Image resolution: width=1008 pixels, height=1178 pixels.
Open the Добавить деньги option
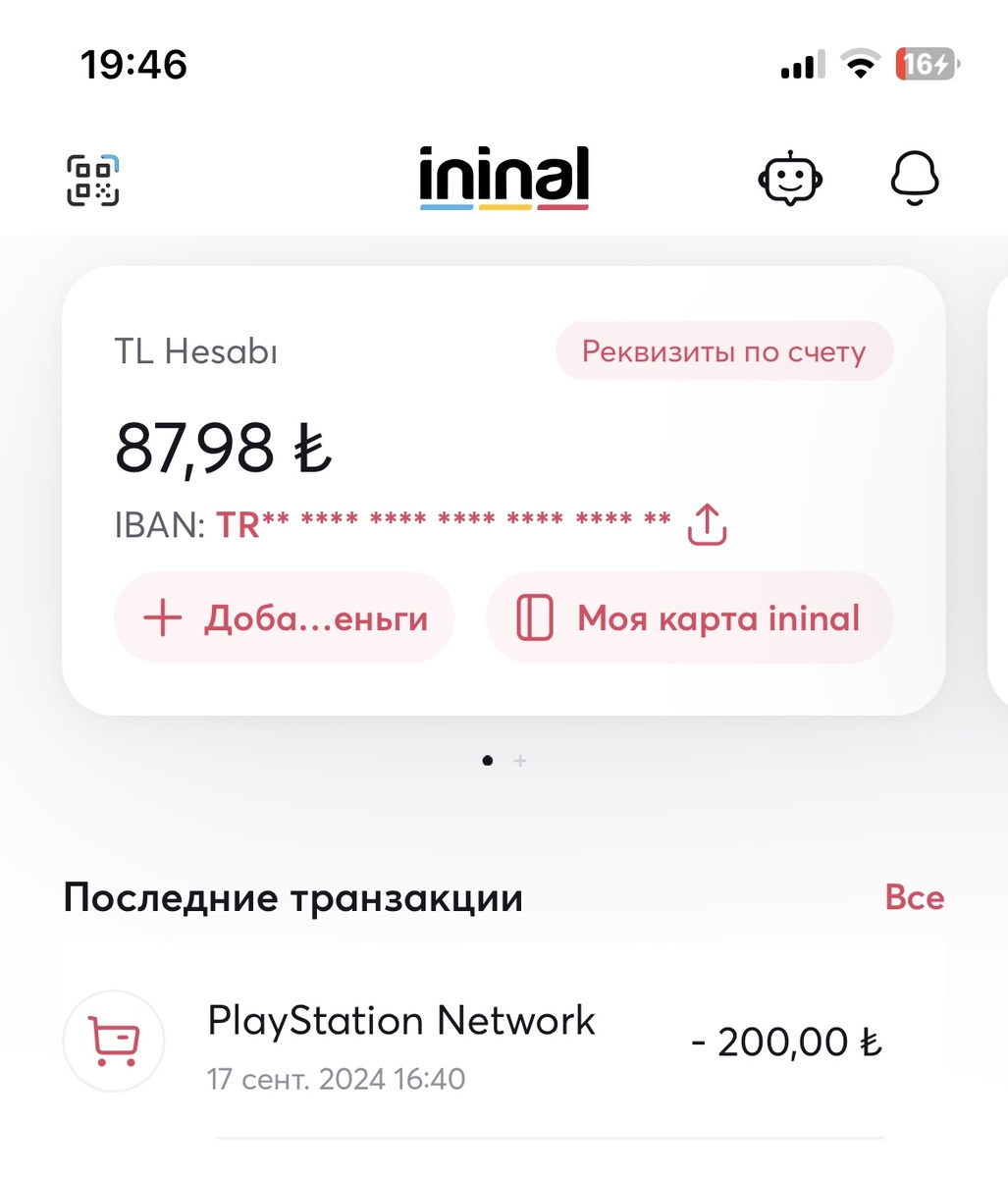coord(284,617)
